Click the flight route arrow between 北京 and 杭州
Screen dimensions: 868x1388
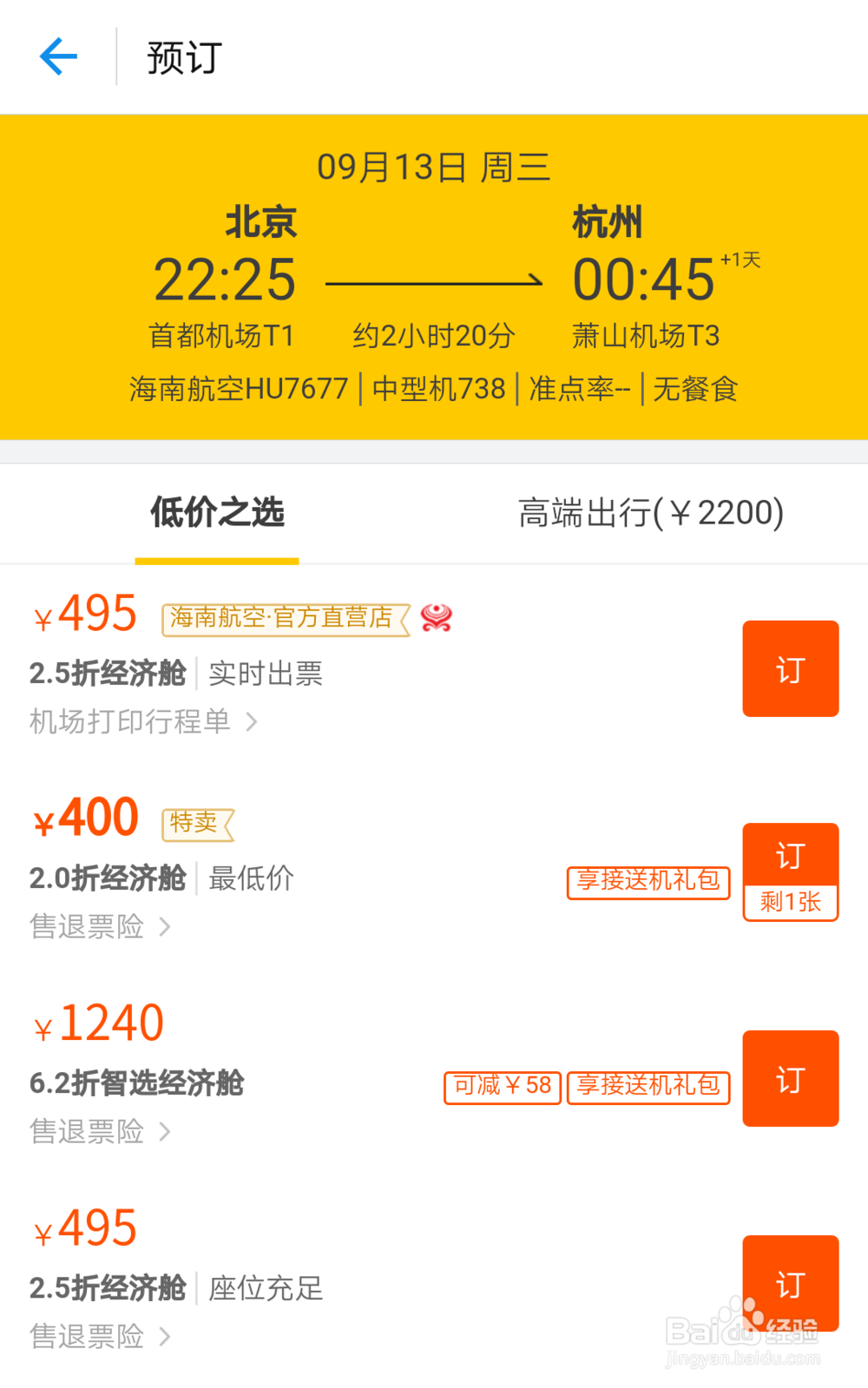coord(432,280)
